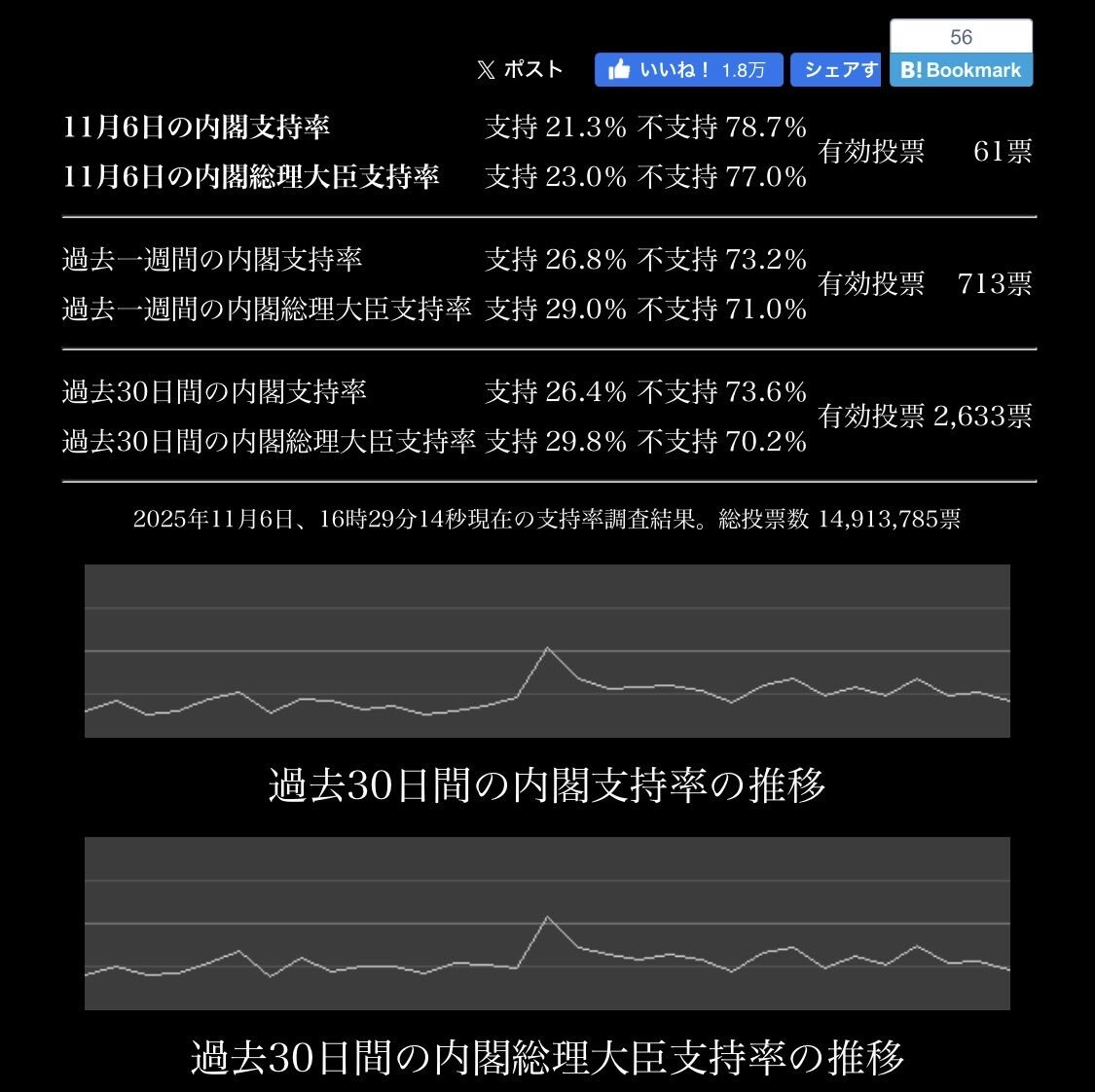1095x1092 pixels.
Task: Save page with Hatena B! Bookmark button
Action: tap(961, 70)
